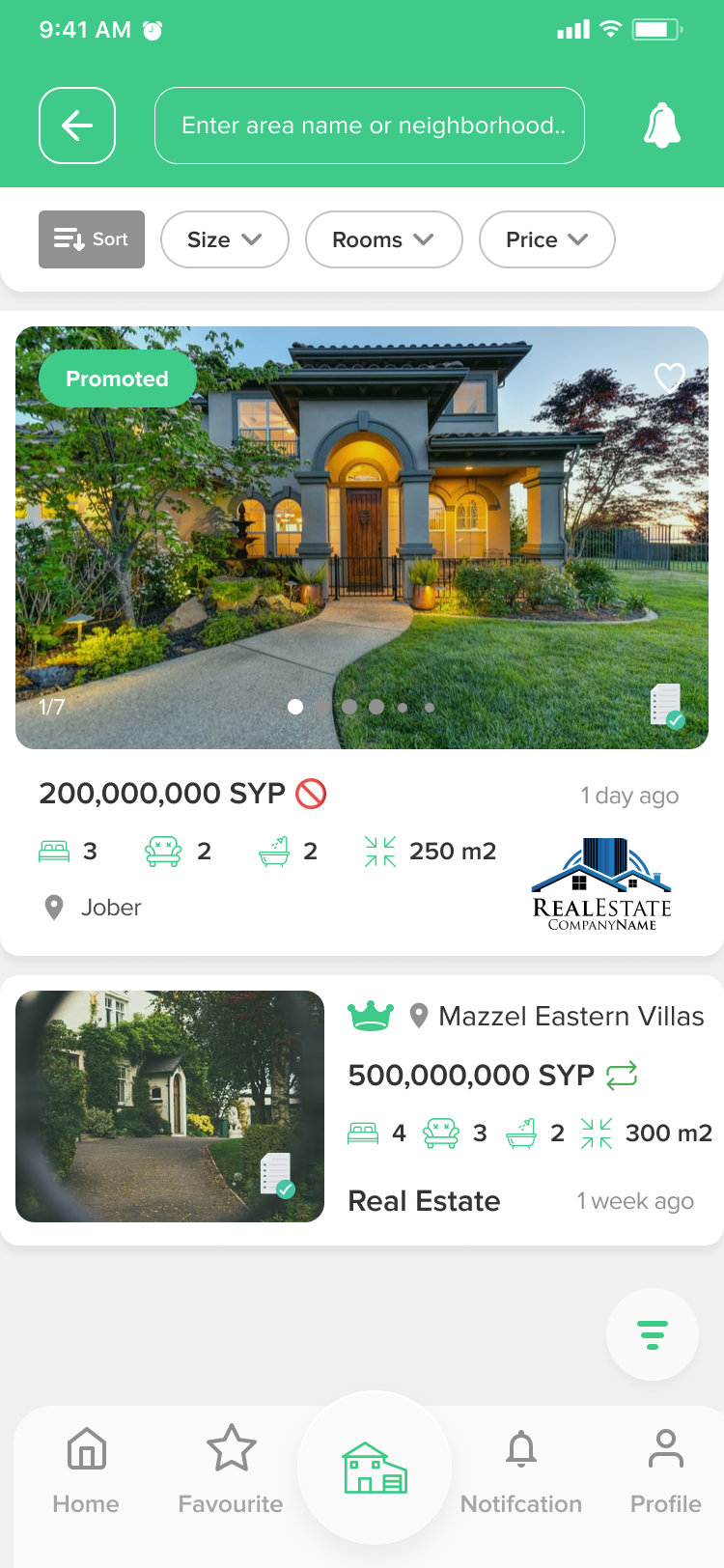Expand the Rooms filter dropdown
Screen dimensions: 724x1568
(383, 239)
